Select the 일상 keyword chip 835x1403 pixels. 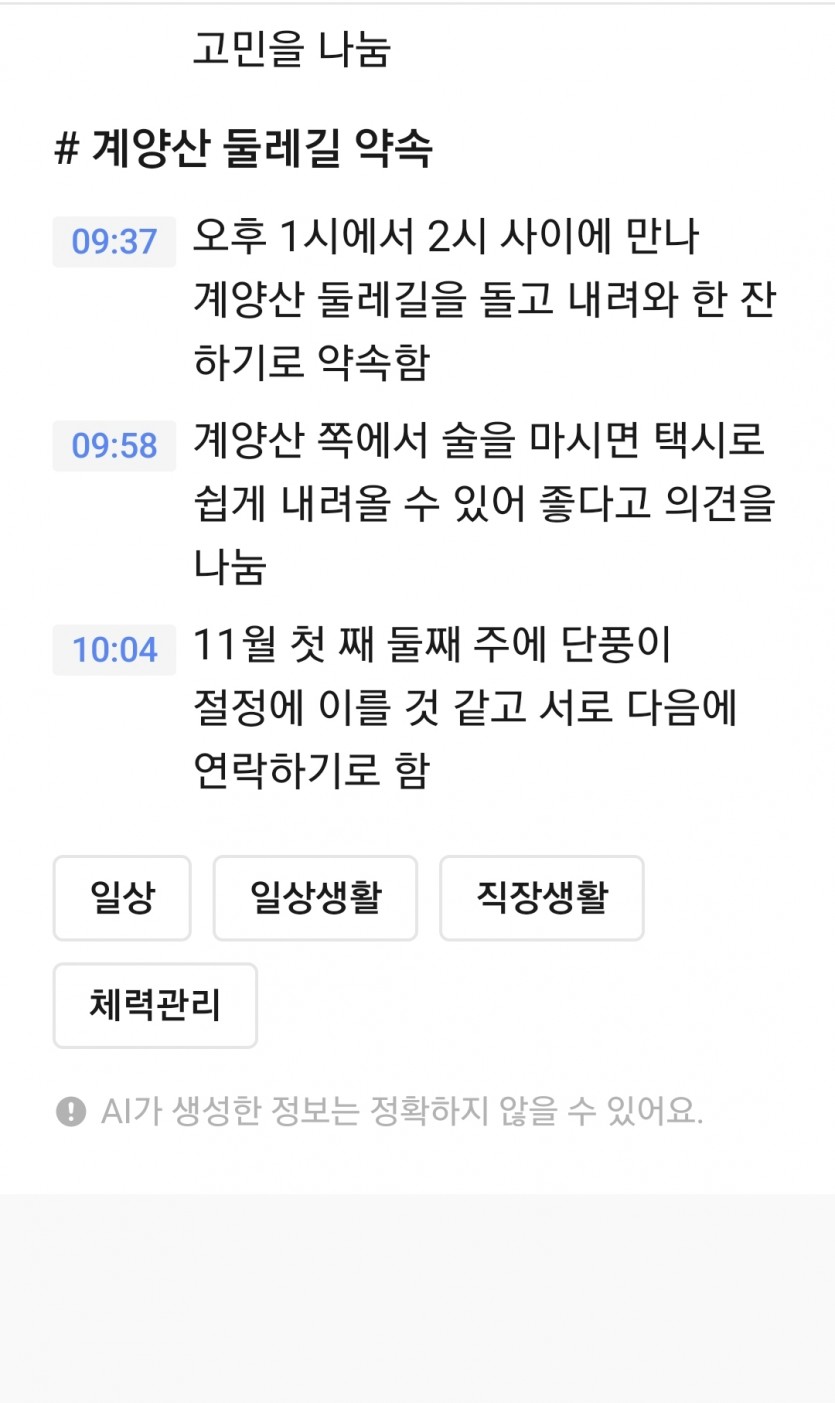[x=122, y=898]
